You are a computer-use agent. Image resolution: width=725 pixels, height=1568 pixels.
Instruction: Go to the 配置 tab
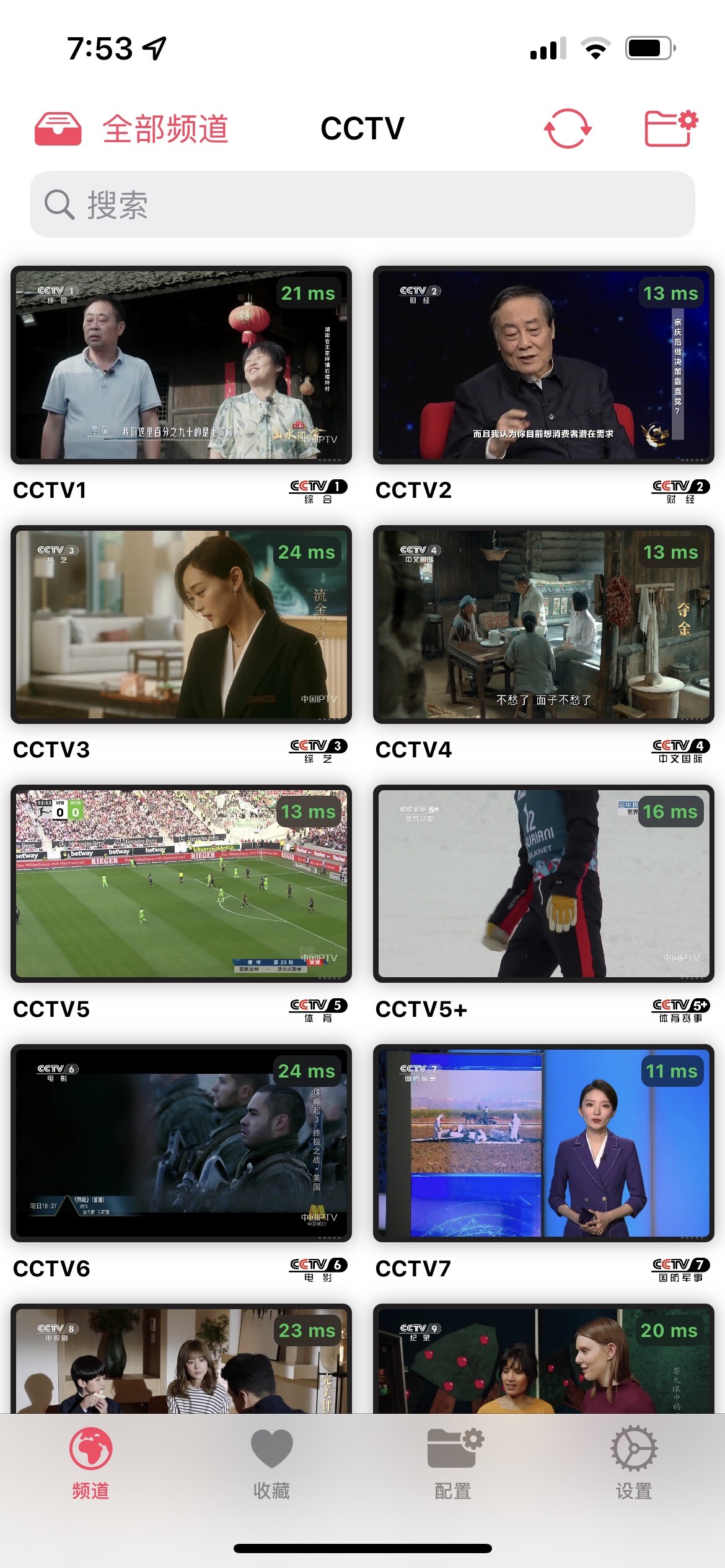(454, 1464)
